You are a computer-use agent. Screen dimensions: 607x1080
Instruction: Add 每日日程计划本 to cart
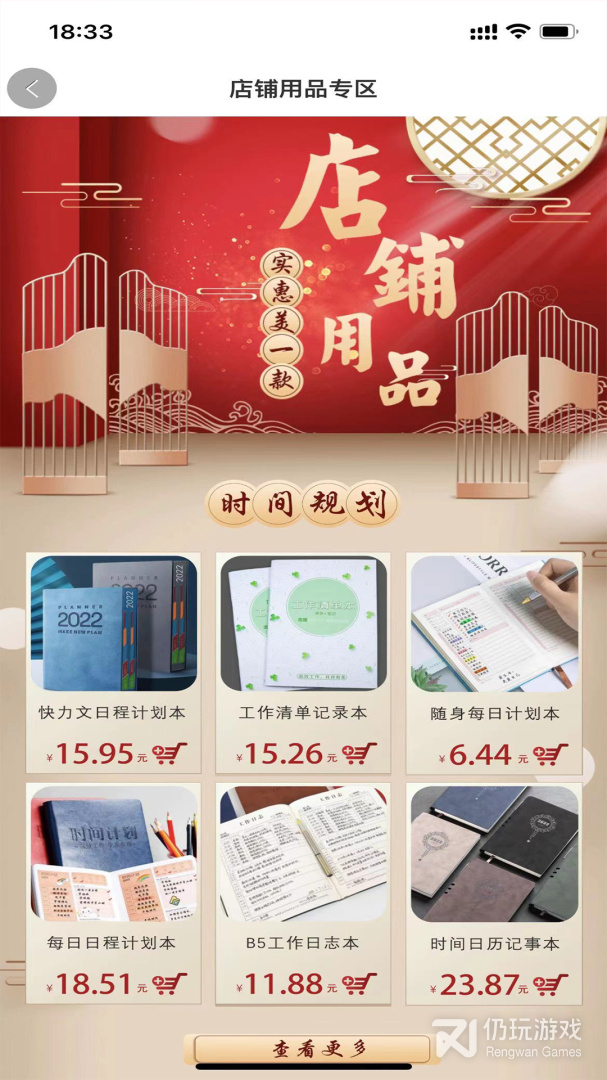(171, 984)
